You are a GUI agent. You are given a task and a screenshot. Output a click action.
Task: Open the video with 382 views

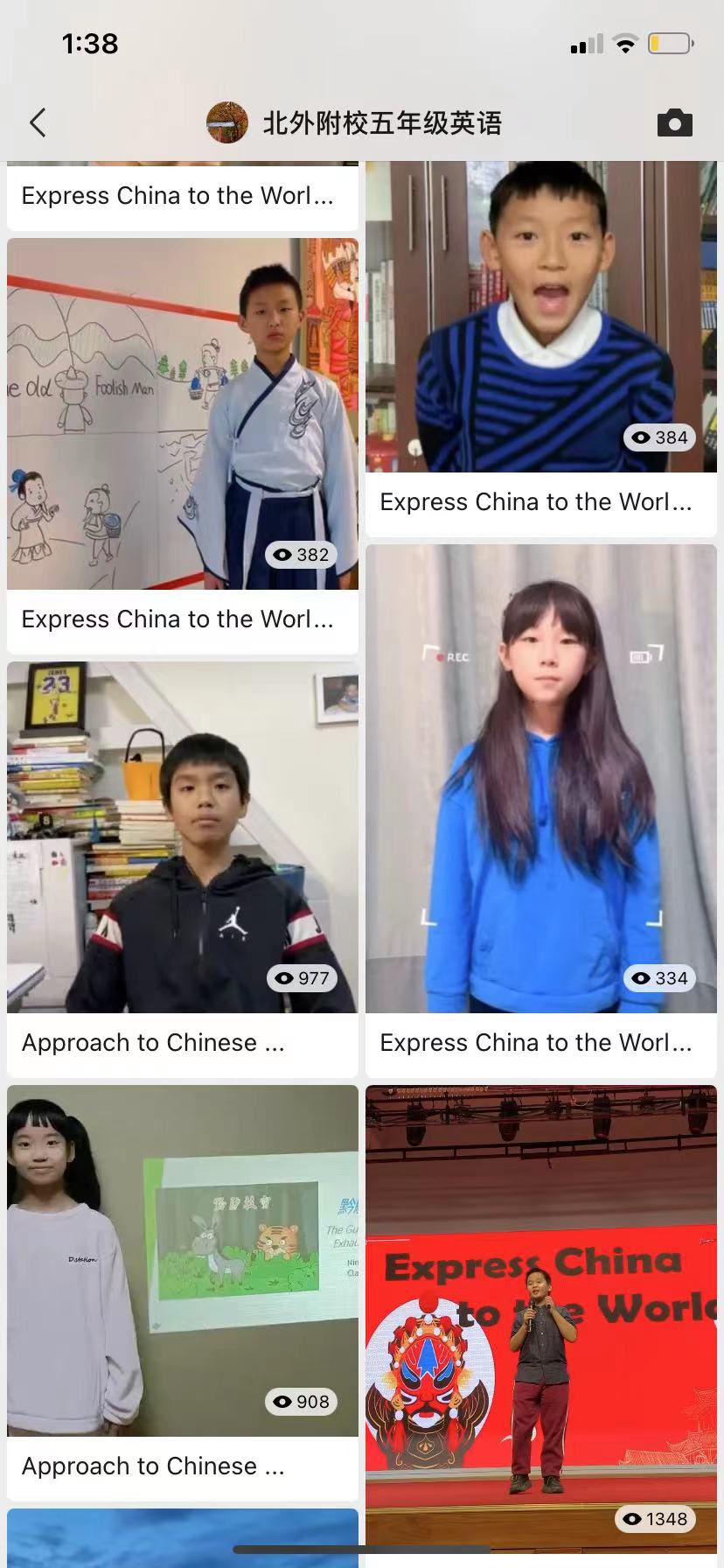[182, 413]
